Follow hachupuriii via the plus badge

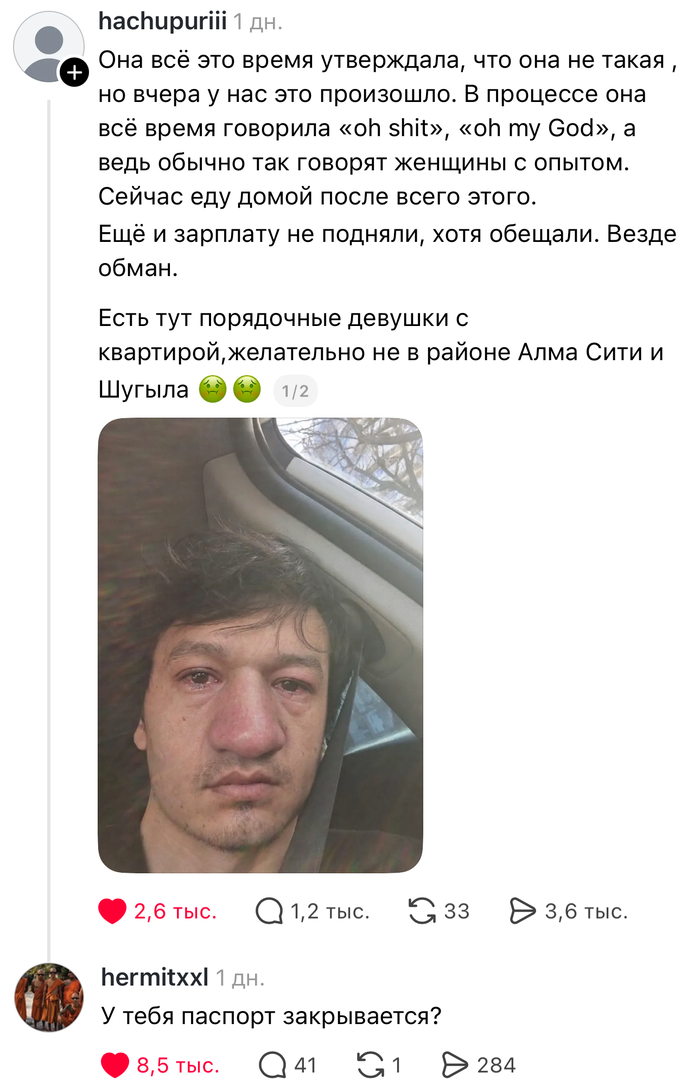[x=75, y=73]
